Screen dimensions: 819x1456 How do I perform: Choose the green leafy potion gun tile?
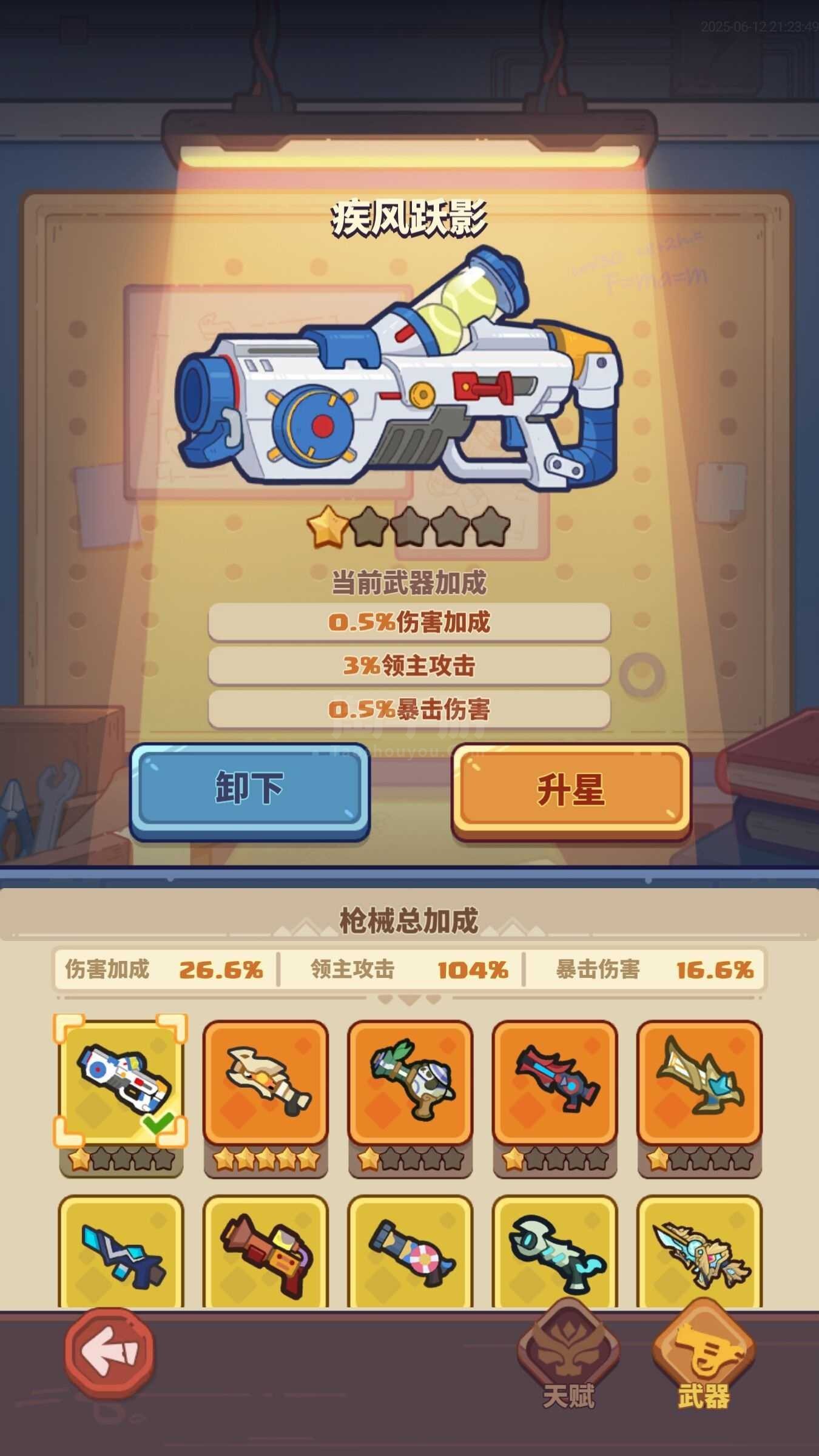[x=410, y=1083]
